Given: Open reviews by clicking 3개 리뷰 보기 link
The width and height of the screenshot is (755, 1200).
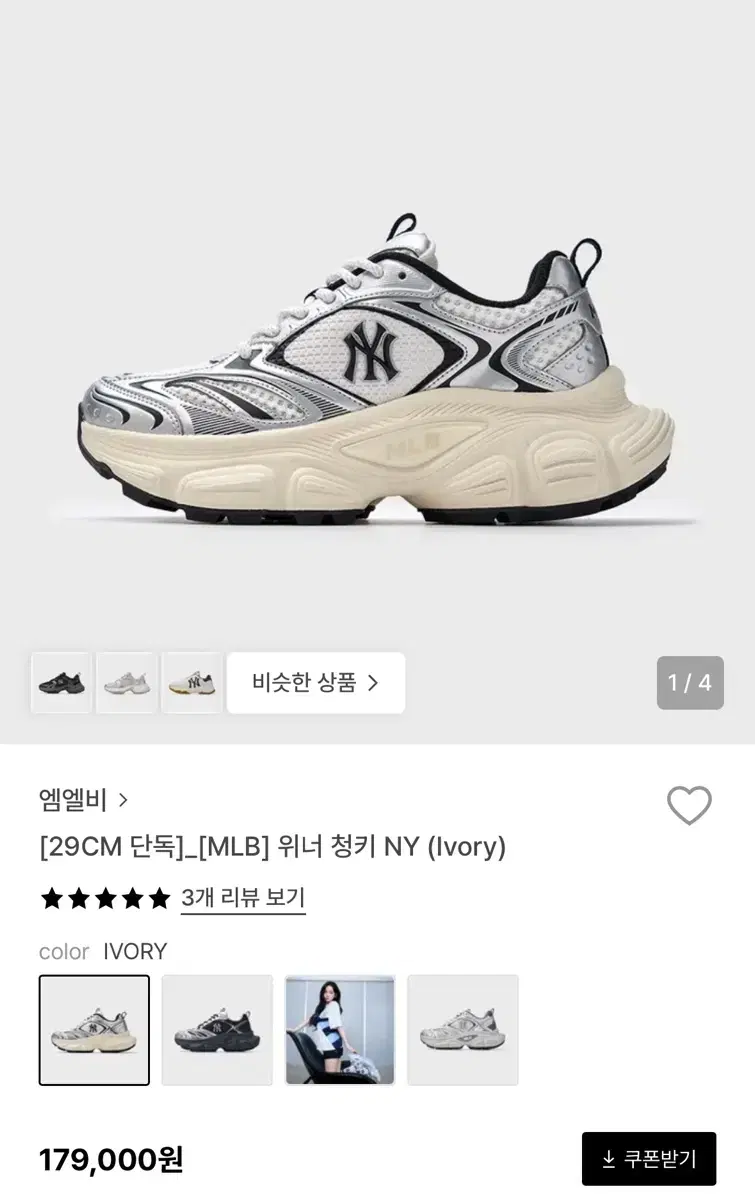Looking at the screenshot, I should [244, 899].
